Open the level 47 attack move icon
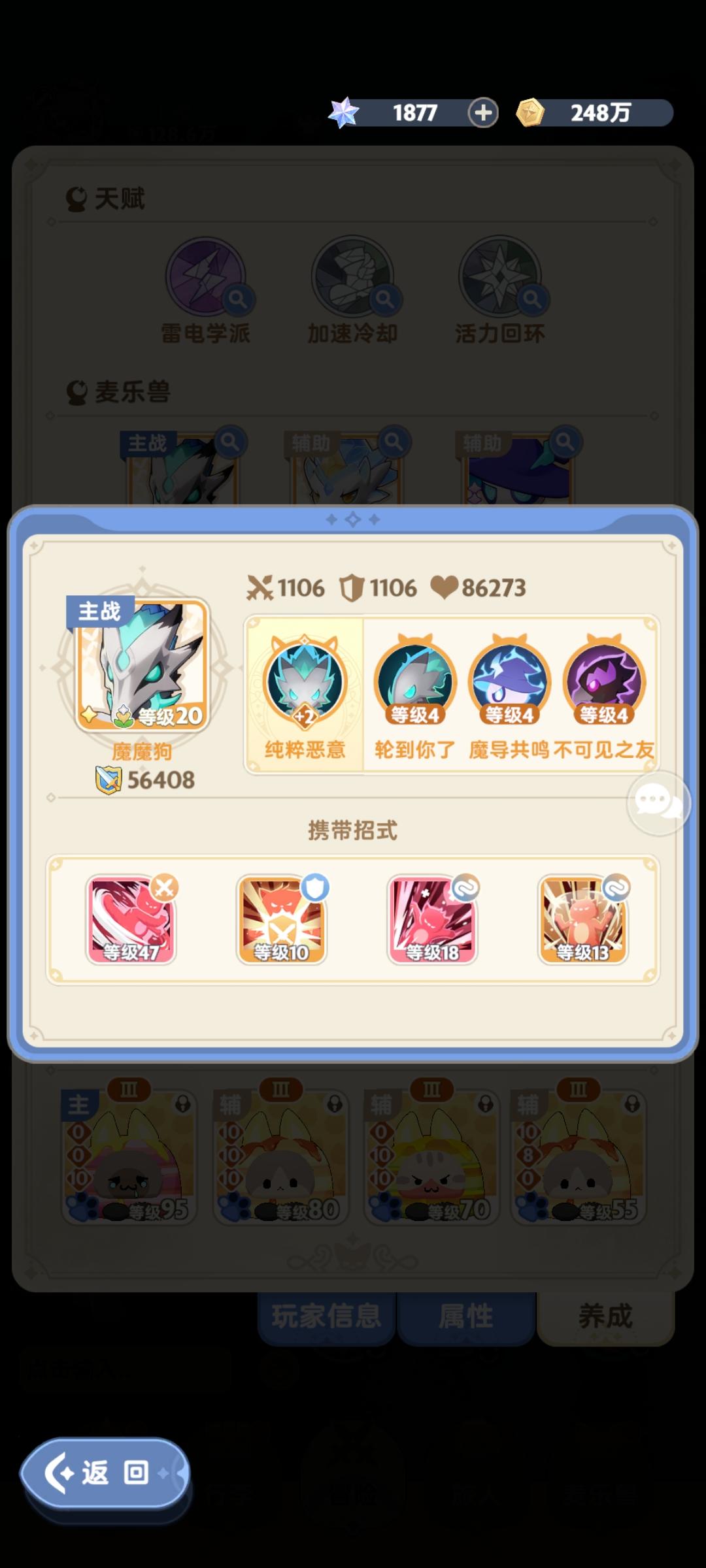This screenshot has height=1568, width=706. tap(130, 918)
